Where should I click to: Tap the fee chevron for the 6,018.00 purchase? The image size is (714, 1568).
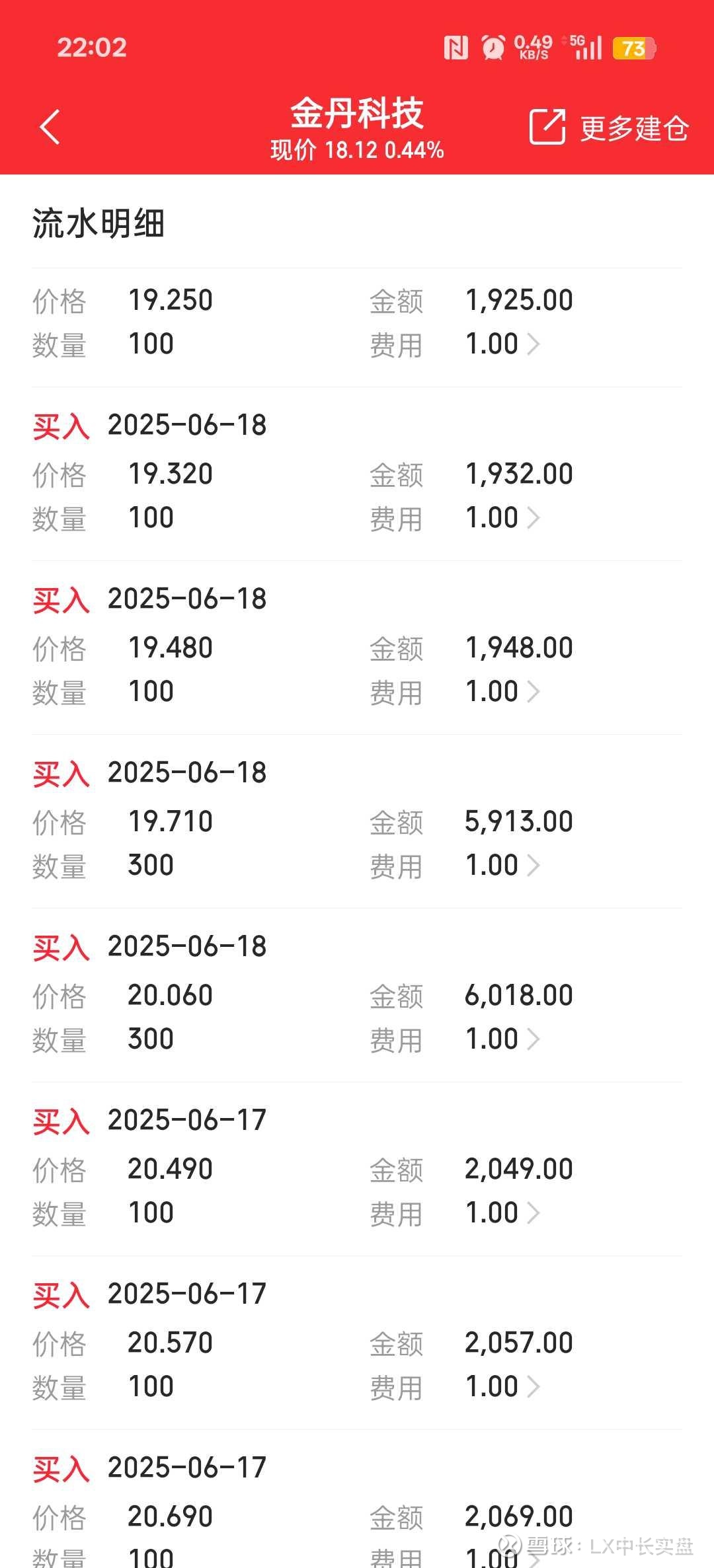[533, 1039]
